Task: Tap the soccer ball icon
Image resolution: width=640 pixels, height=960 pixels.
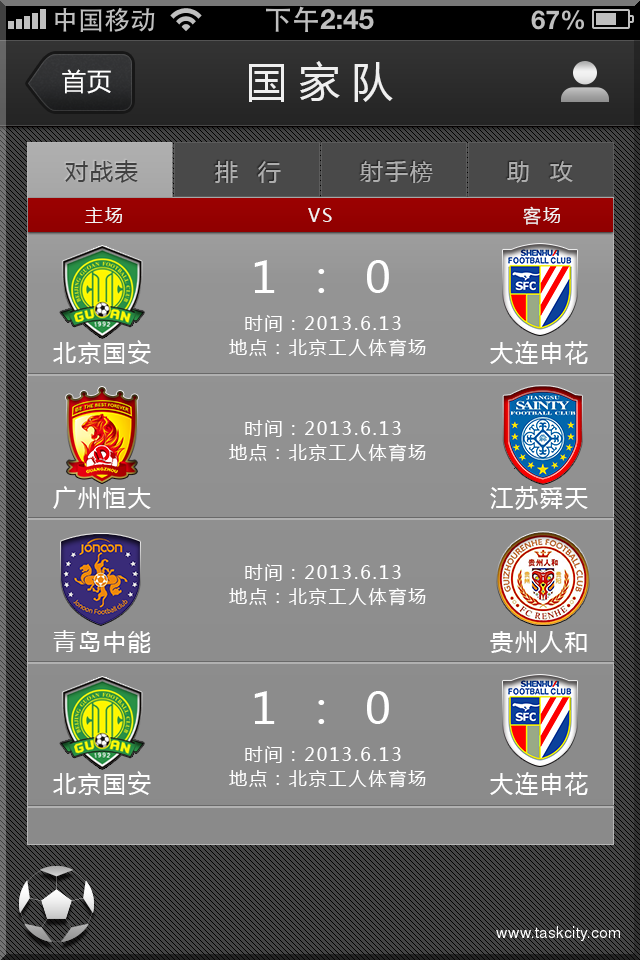Action: click(x=56, y=905)
